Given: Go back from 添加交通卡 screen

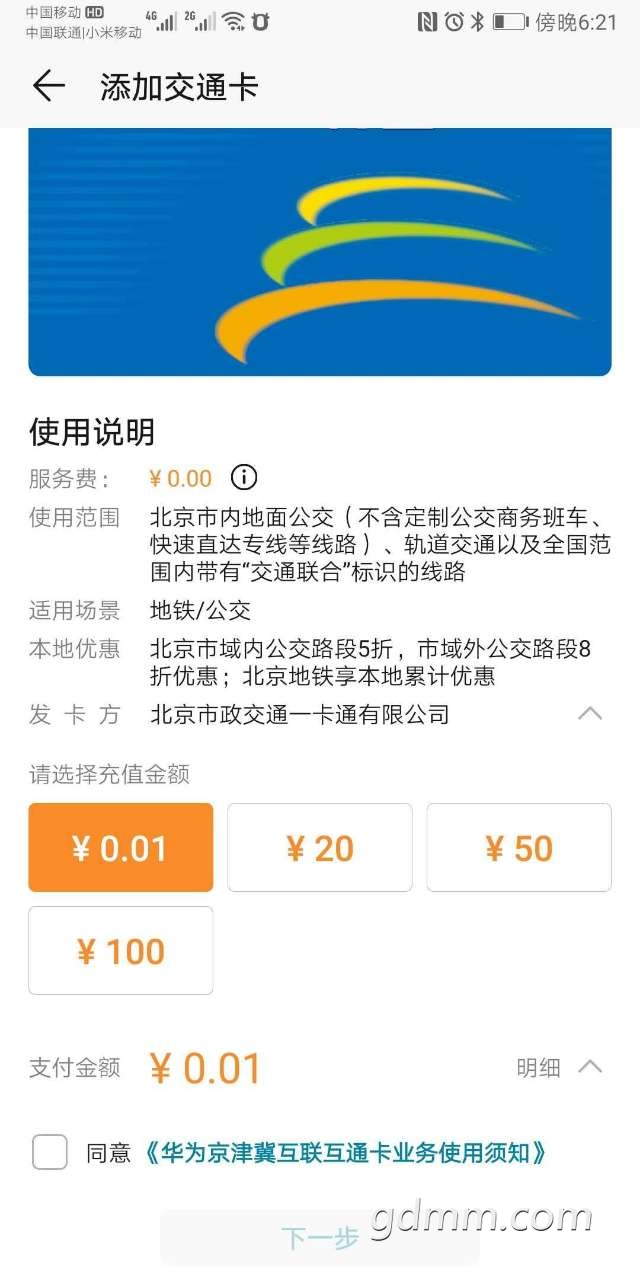Looking at the screenshot, I should (48, 87).
